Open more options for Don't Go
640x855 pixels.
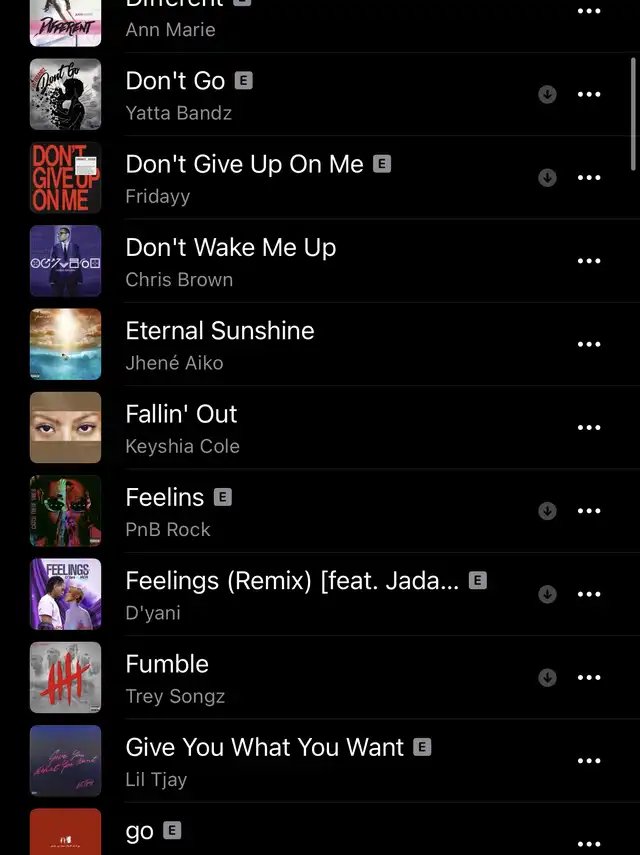click(x=589, y=94)
